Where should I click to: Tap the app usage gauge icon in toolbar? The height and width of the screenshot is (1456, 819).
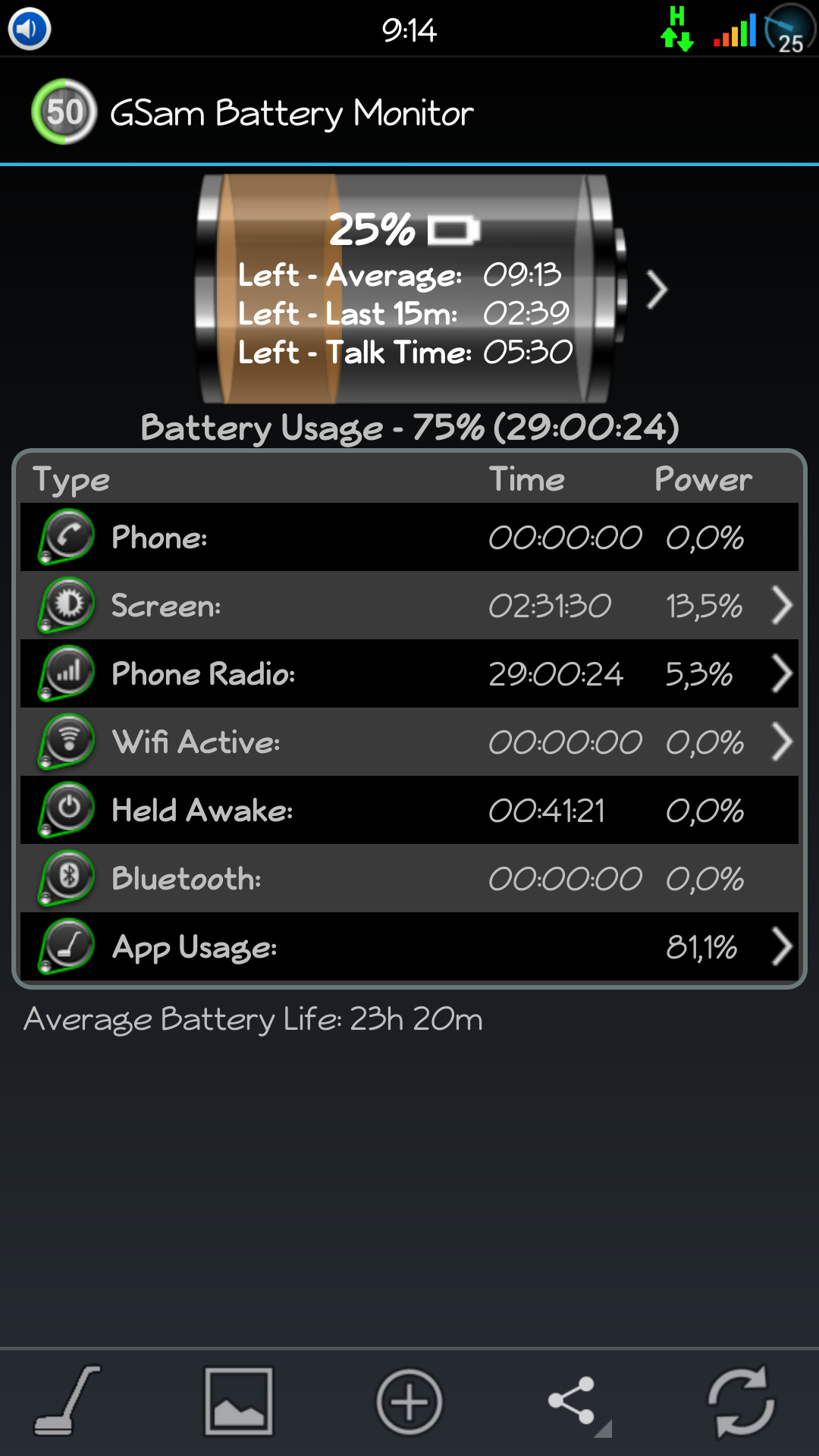(x=67, y=1401)
